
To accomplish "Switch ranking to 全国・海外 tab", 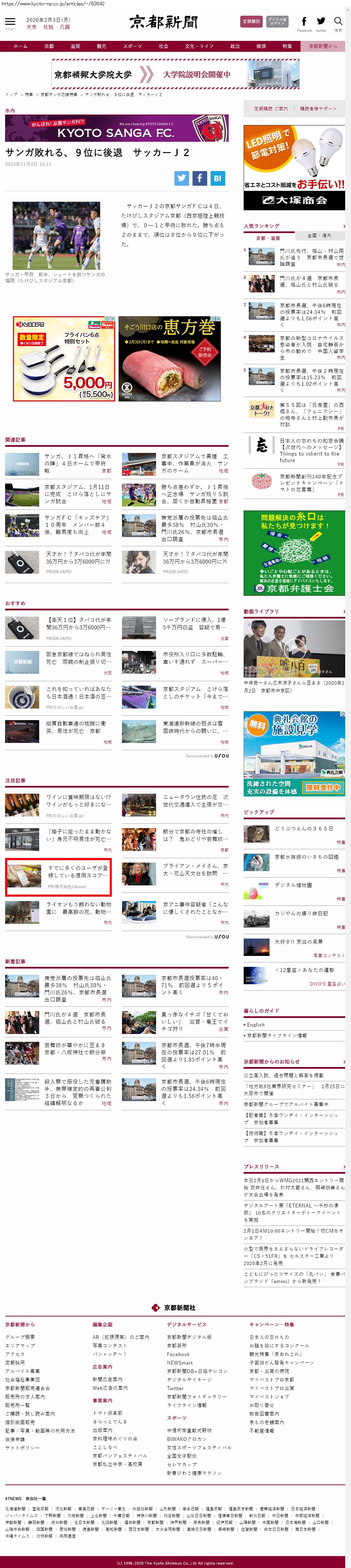I will 319,235.
